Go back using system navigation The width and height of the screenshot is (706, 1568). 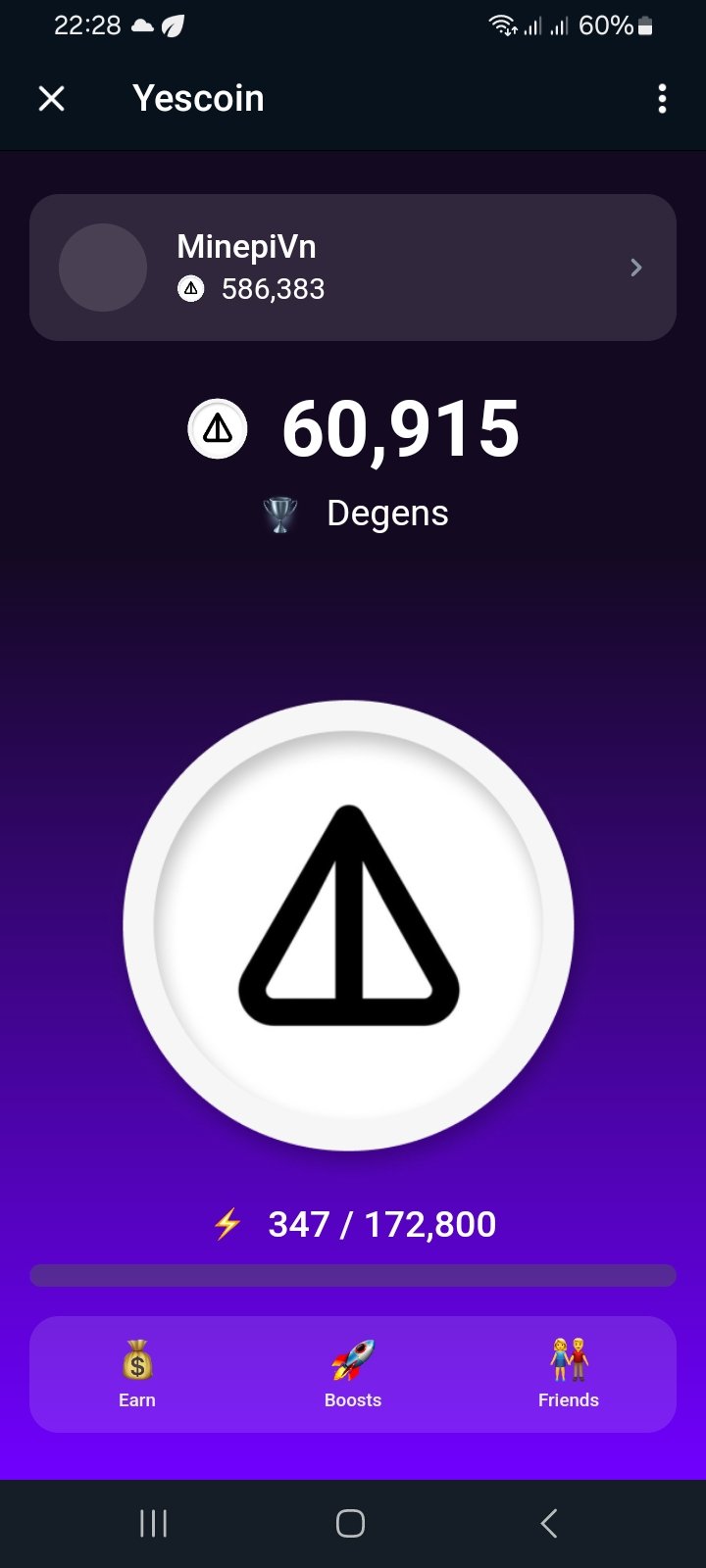[549, 1523]
